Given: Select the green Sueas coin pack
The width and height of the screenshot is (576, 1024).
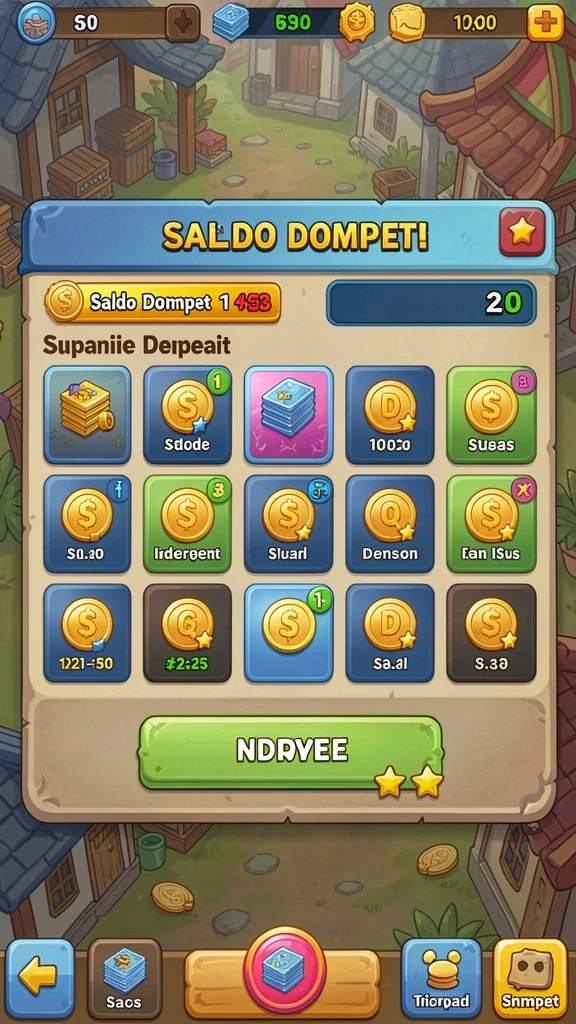Looking at the screenshot, I should (x=491, y=415).
